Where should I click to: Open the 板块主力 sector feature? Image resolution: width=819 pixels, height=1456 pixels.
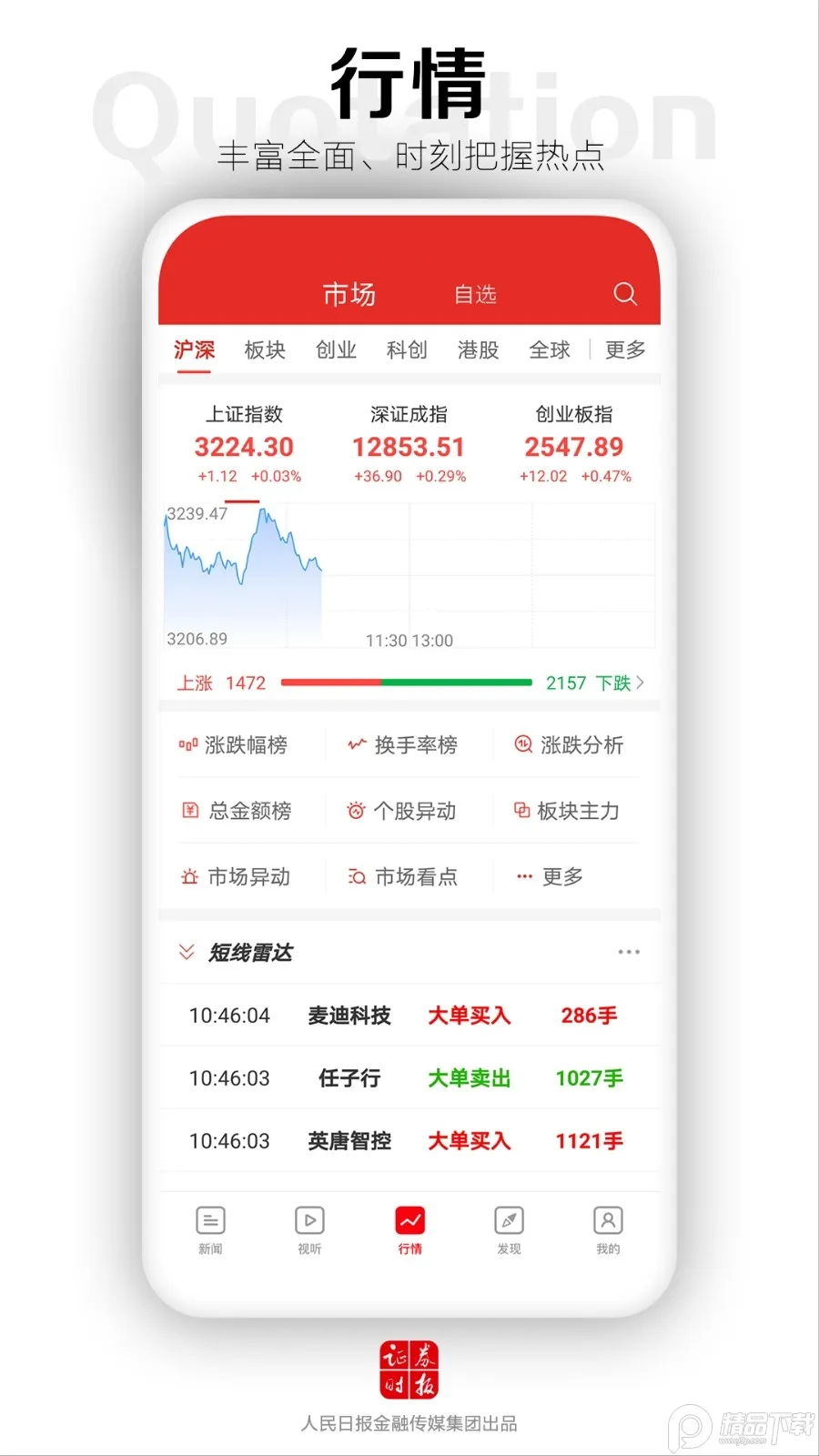click(x=567, y=811)
